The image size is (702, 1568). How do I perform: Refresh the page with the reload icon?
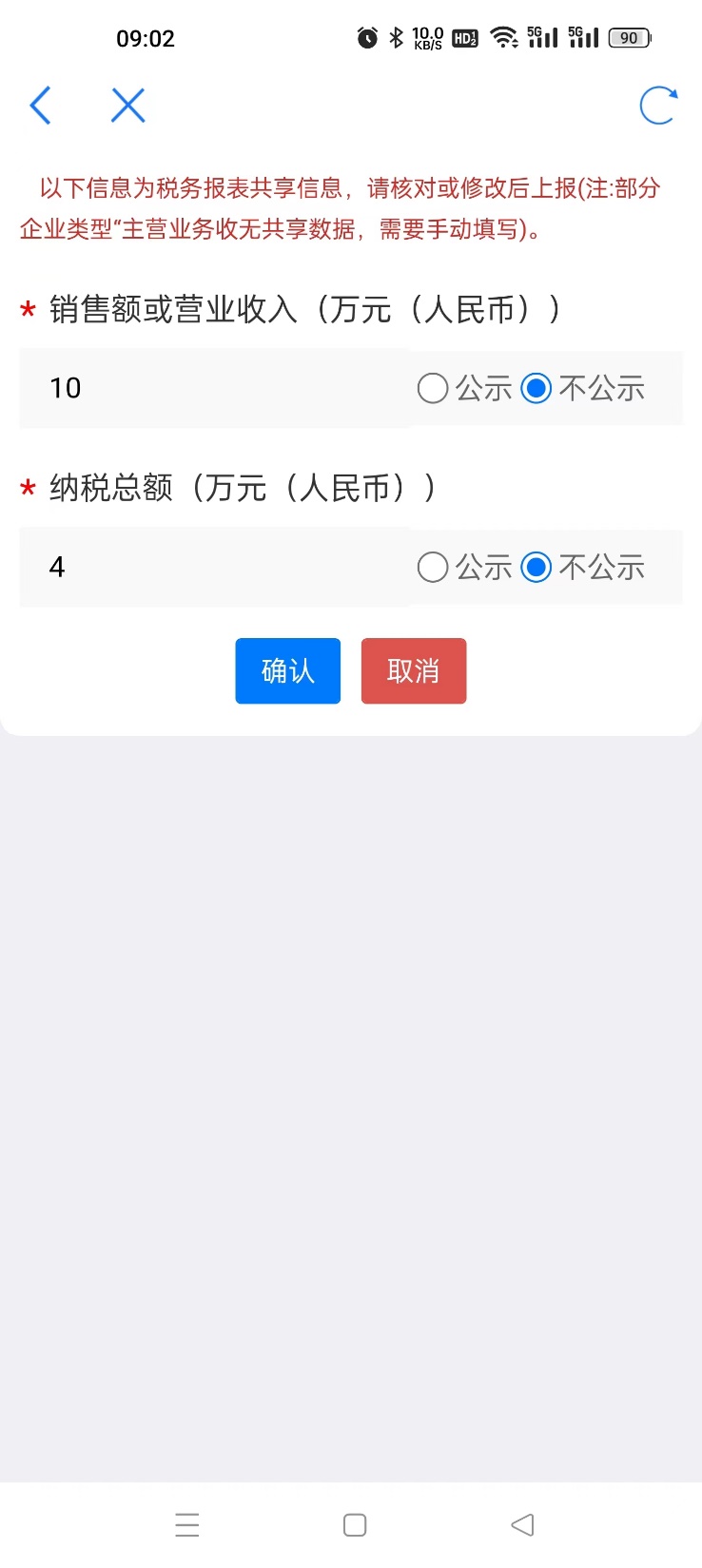(x=658, y=106)
